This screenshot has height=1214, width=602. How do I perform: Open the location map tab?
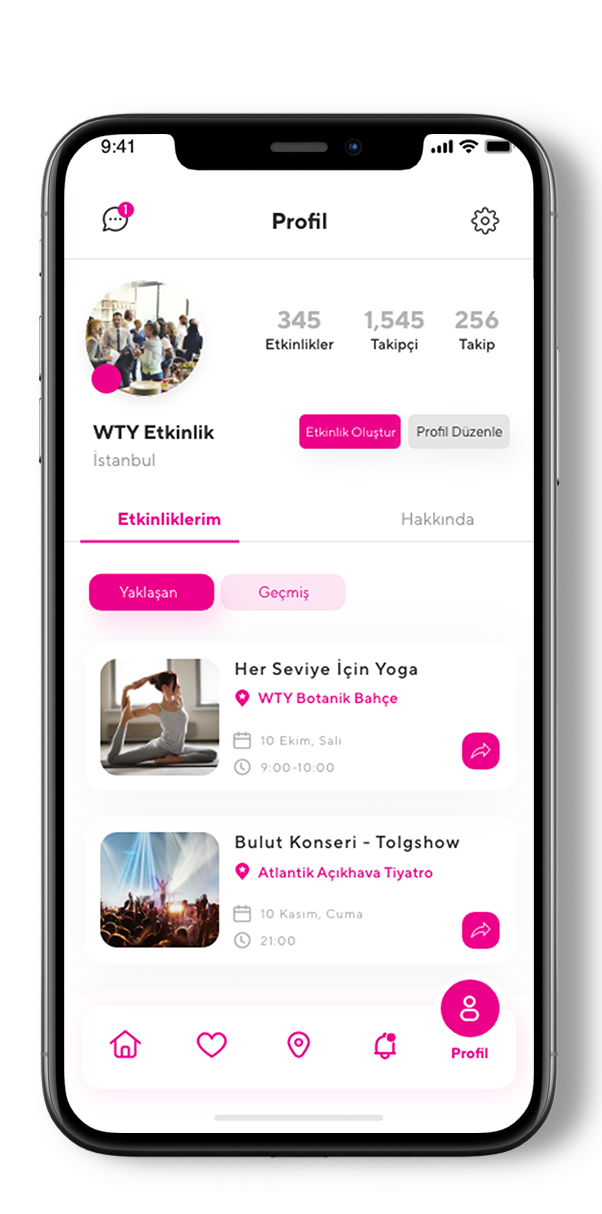298,1045
